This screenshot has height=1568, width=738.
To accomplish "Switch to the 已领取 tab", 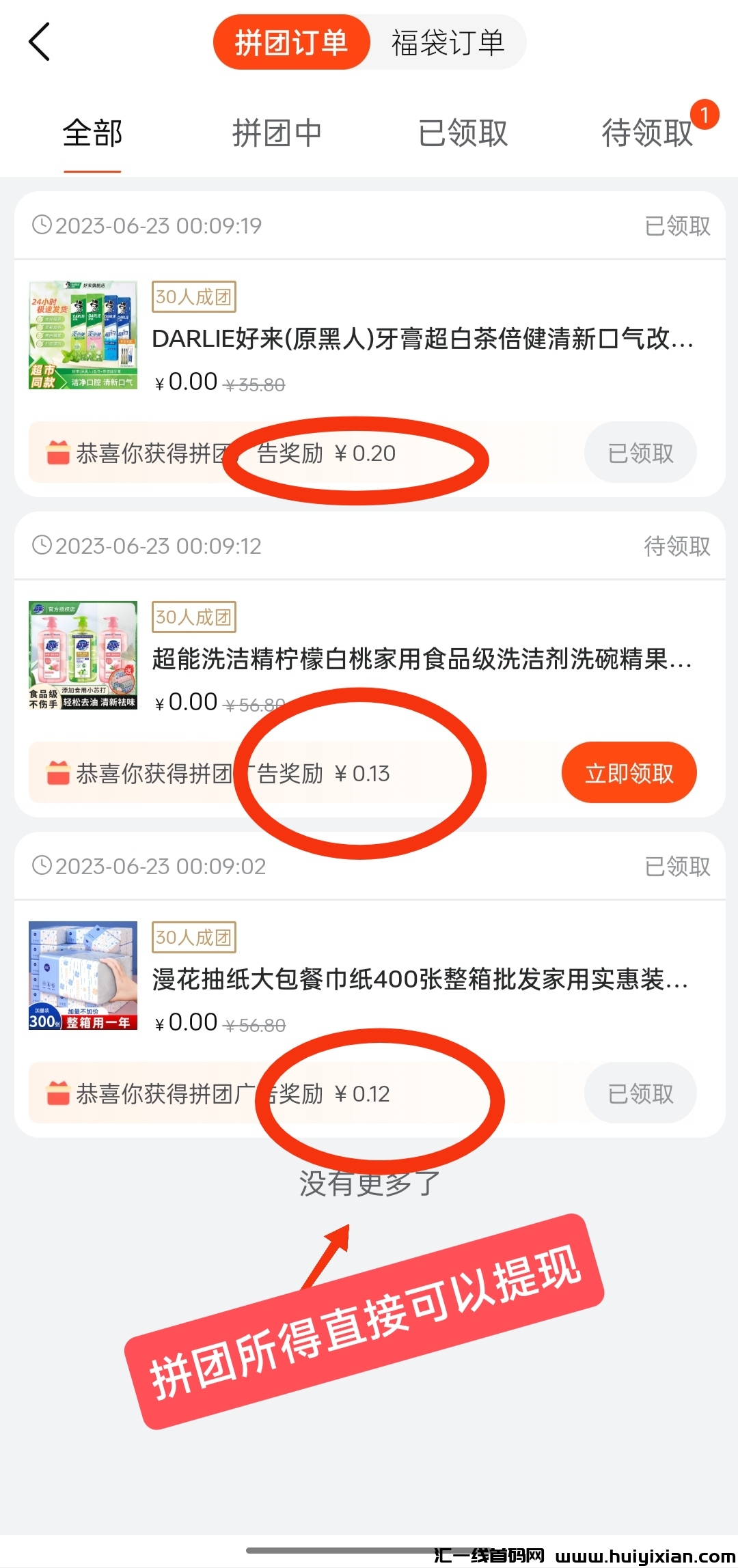I will click(x=463, y=133).
